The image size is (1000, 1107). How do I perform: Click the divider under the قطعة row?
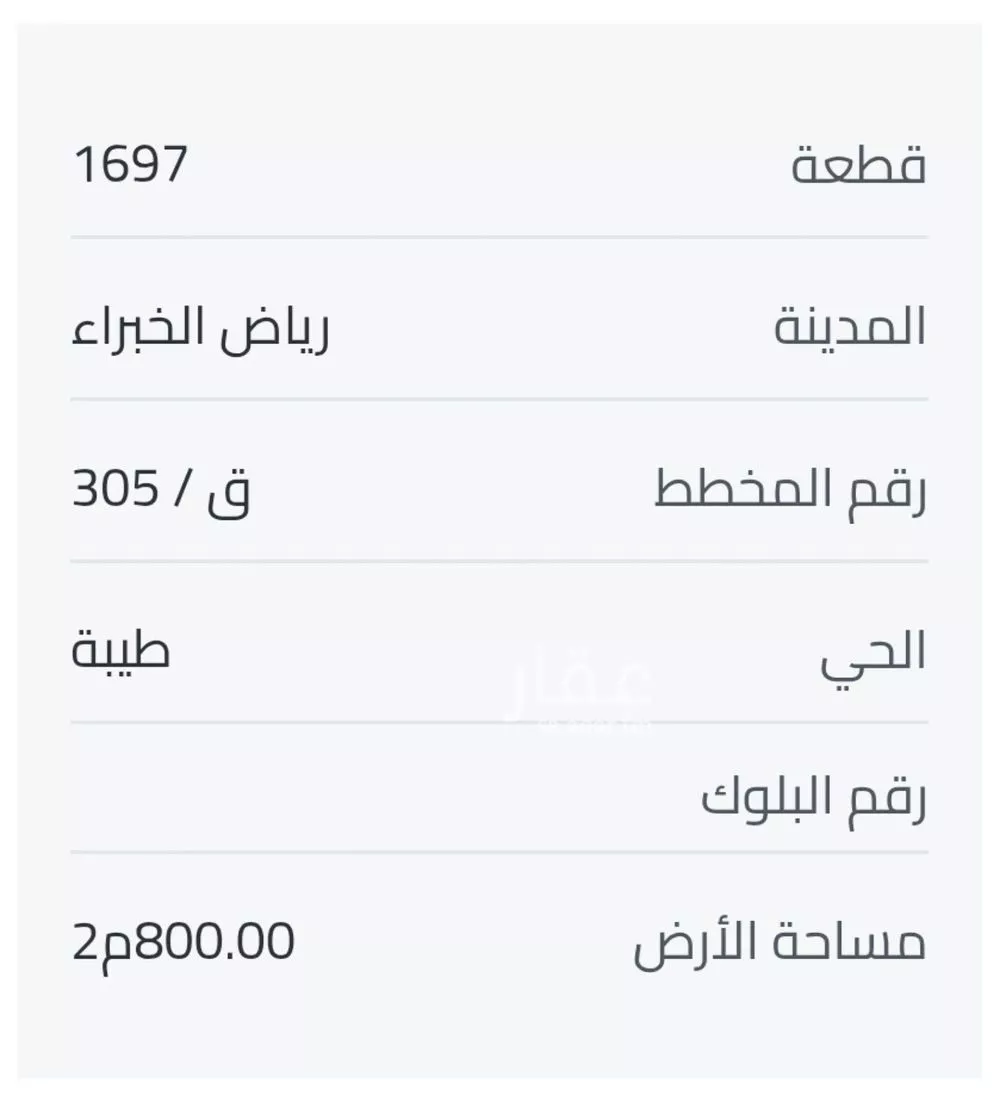point(500,237)
